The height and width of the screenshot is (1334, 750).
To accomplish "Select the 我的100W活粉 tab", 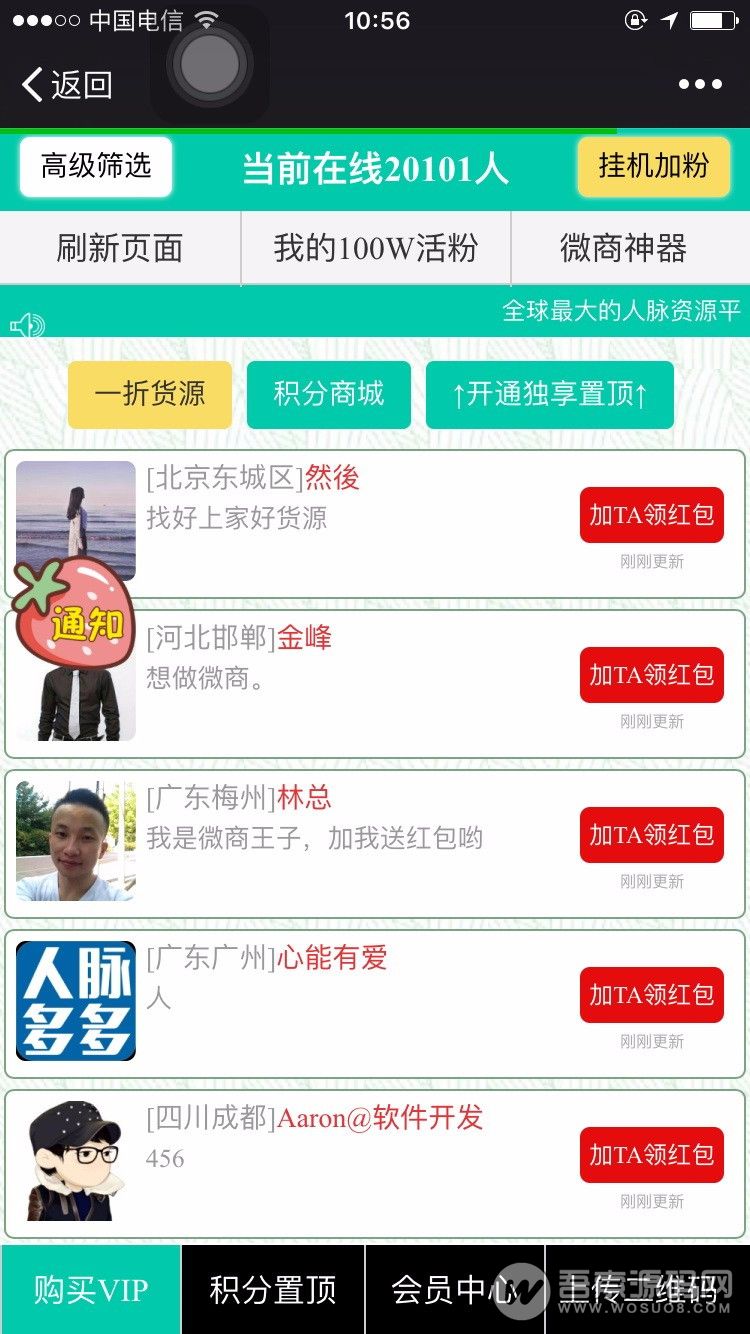I will point(375,249).
